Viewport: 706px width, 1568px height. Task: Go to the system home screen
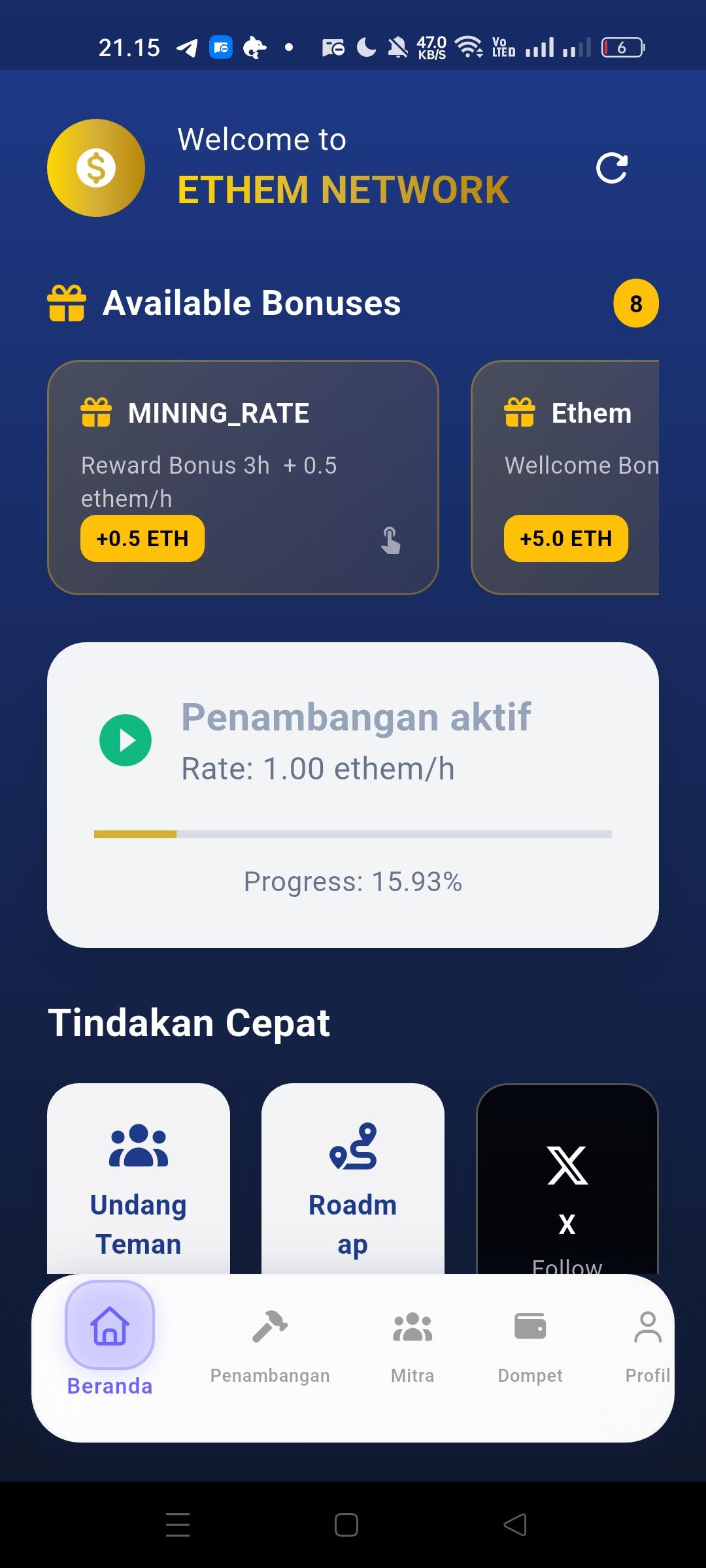pos(346,1525)
